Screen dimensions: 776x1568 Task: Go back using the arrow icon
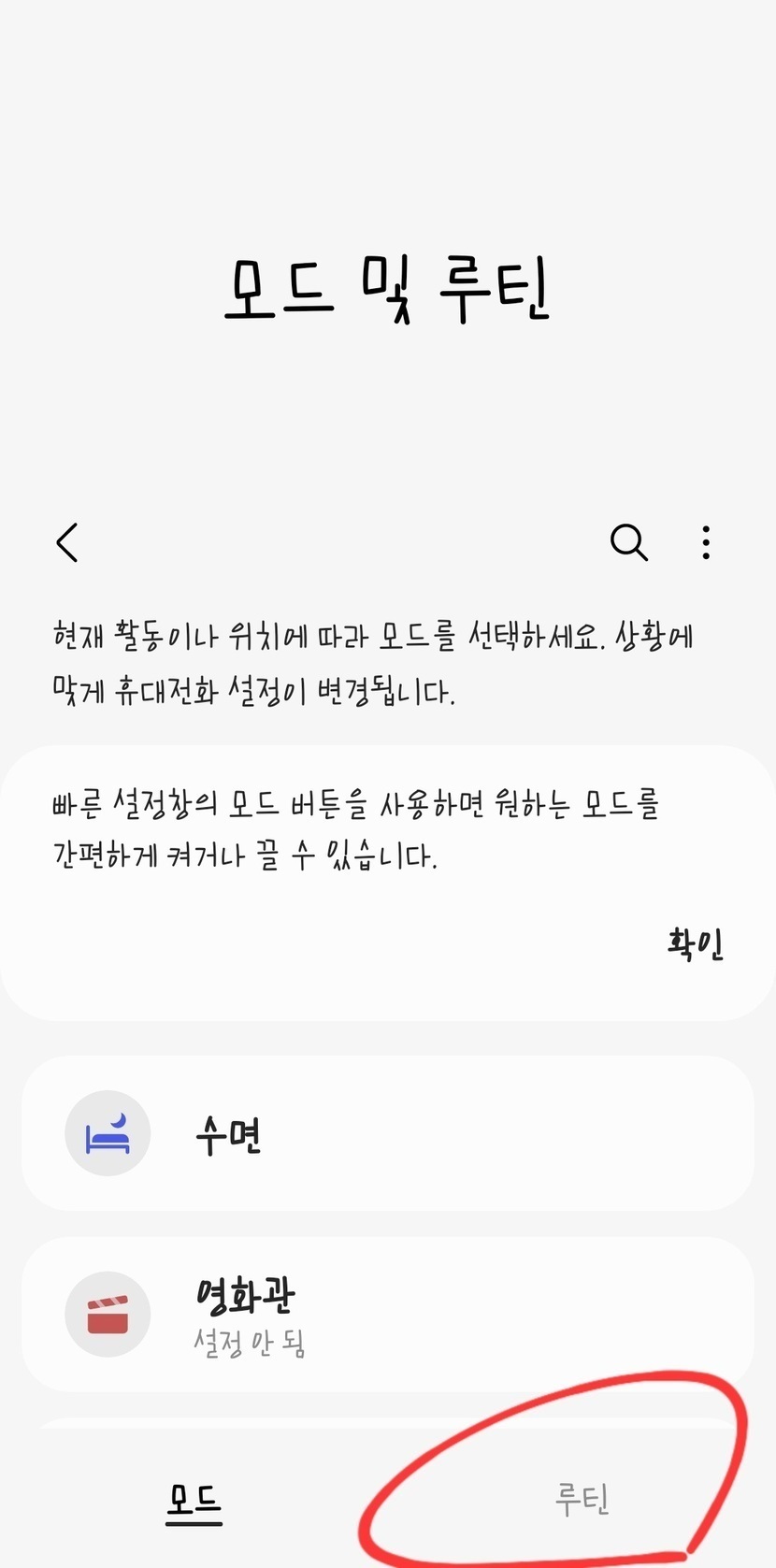[67, 542]
